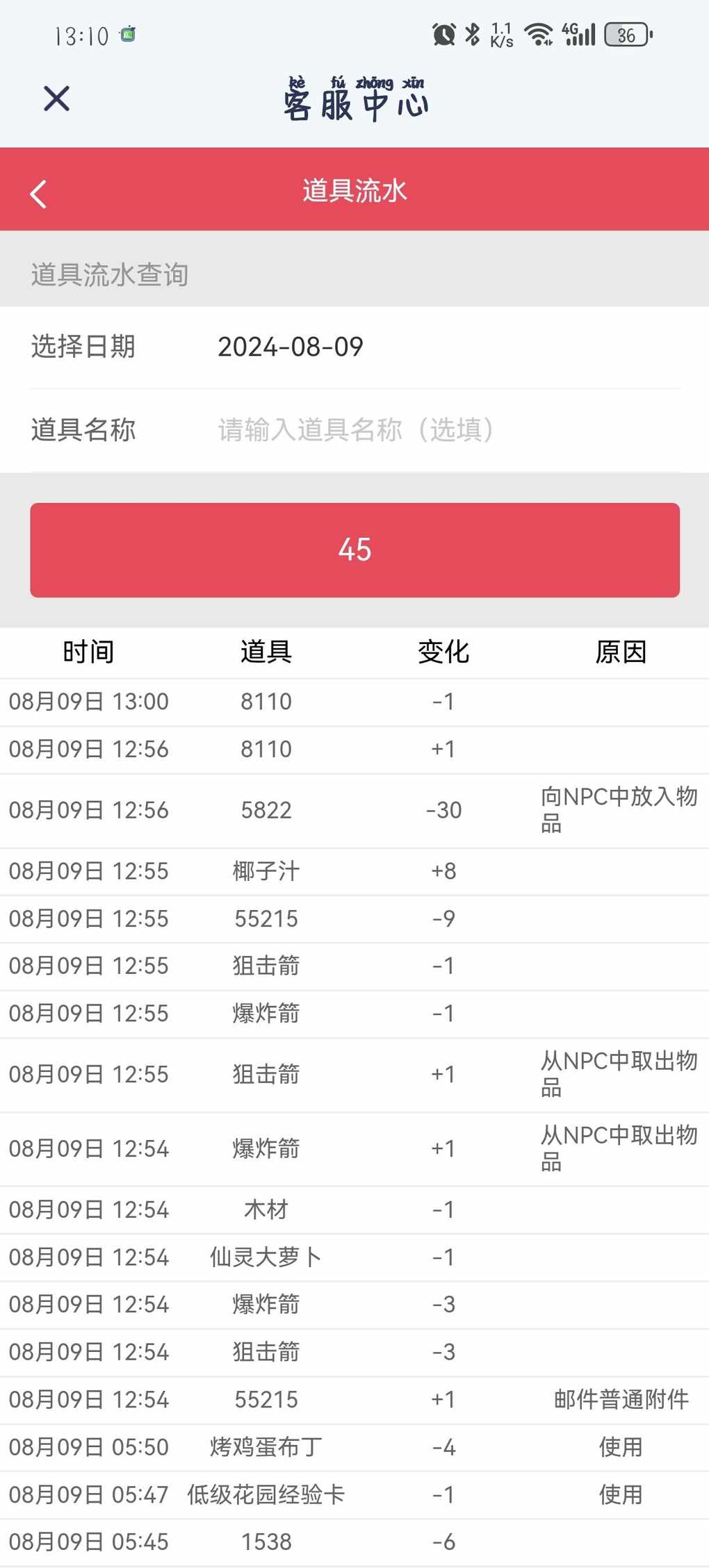Tap the red button labeled 45

click(354, 550)
